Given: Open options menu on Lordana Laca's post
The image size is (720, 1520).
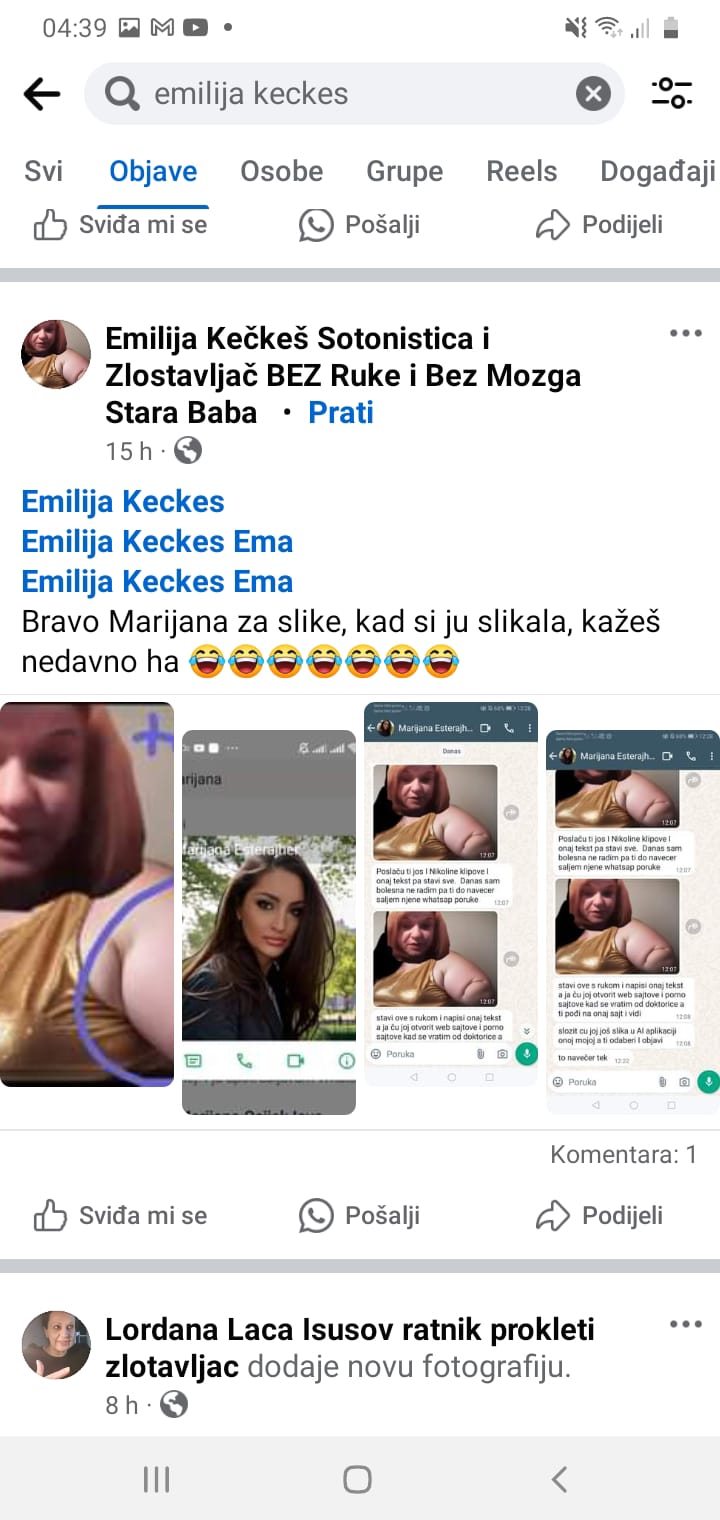Looking at the screenshot, I should (x=685, y=1325).
